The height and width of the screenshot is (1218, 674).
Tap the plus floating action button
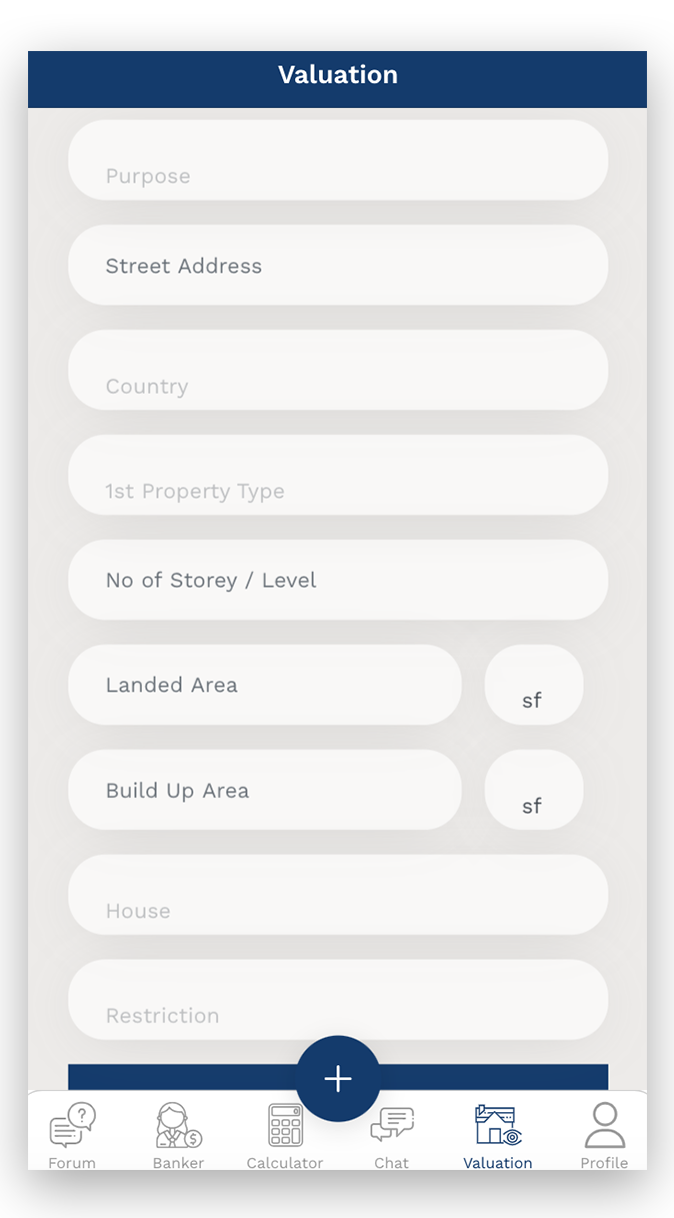click(x=338, y=1078)
